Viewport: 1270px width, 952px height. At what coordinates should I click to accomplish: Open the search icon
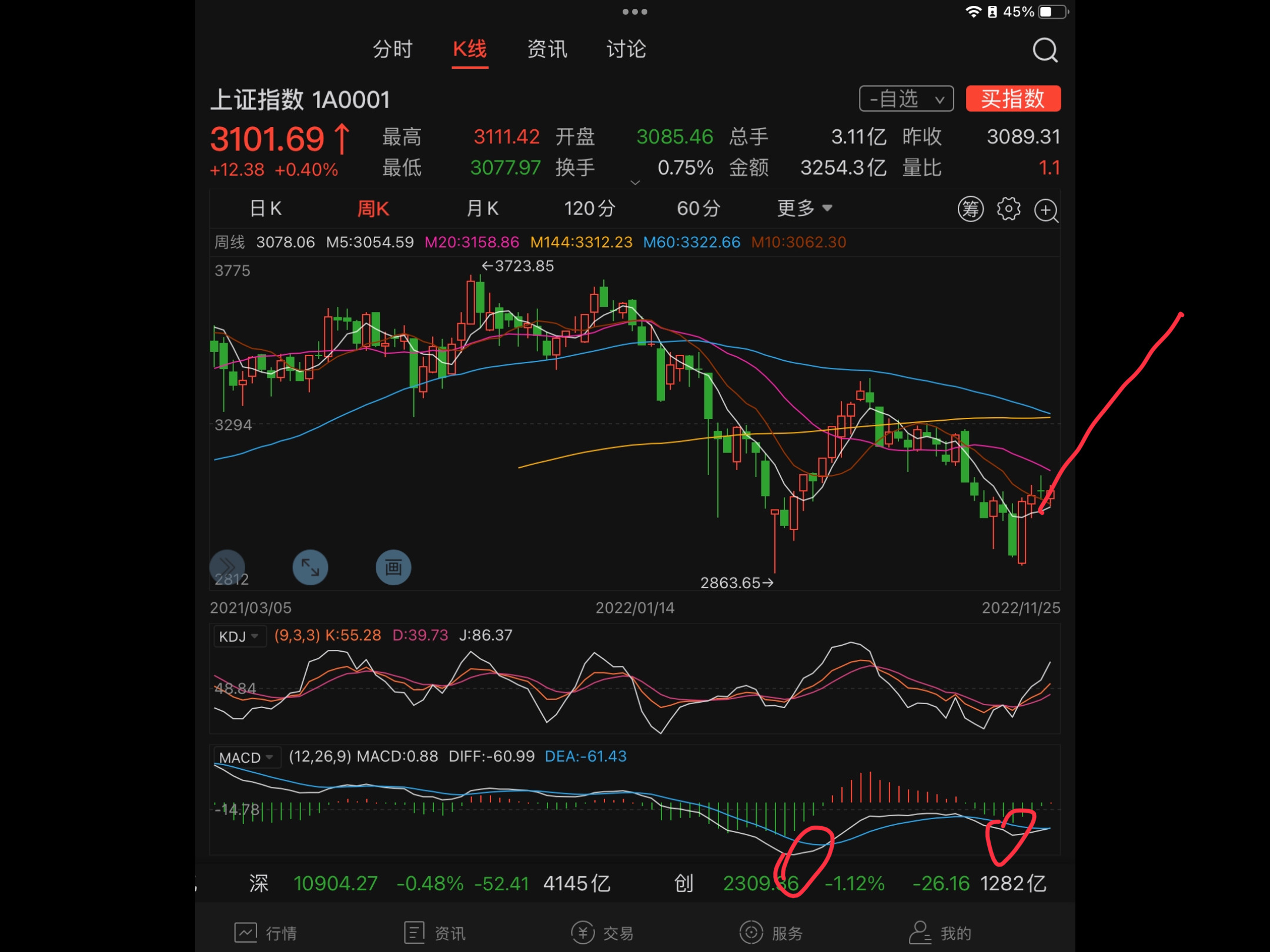click(x=1045, y=51)
